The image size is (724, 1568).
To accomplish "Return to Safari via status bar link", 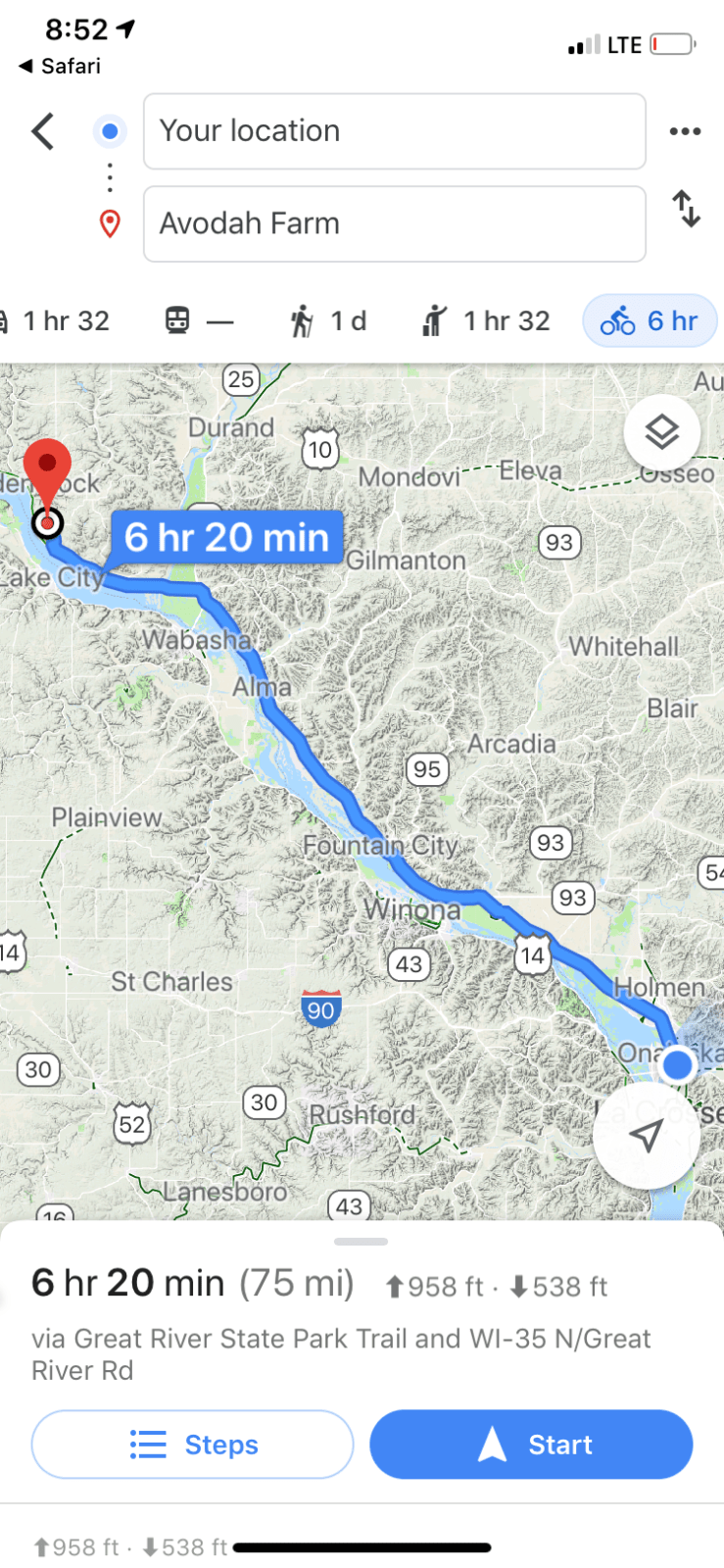I will pos(59,66).
